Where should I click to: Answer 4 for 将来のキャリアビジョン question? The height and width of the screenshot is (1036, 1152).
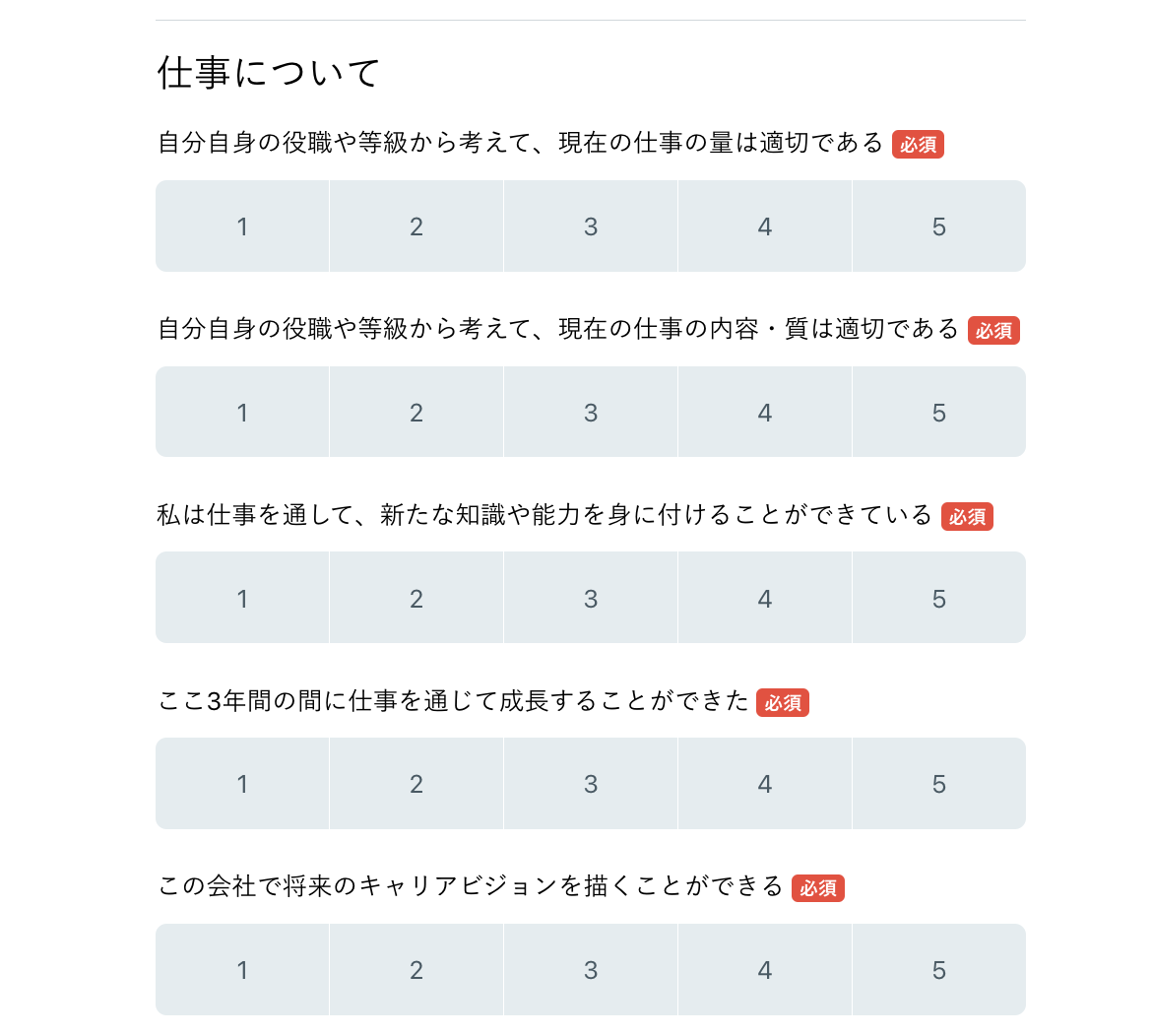point(765,970)
